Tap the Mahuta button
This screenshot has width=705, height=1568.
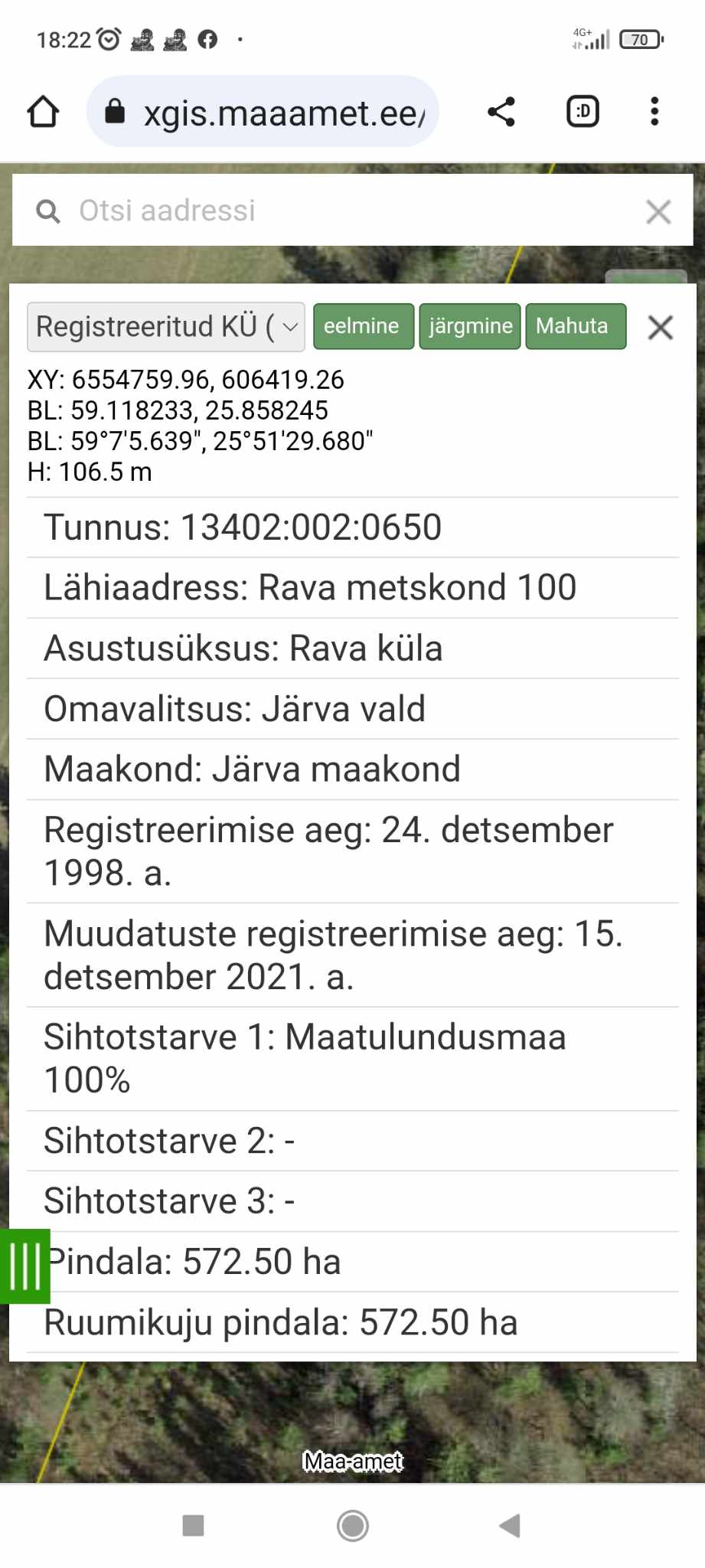click(x=575, y=326)
